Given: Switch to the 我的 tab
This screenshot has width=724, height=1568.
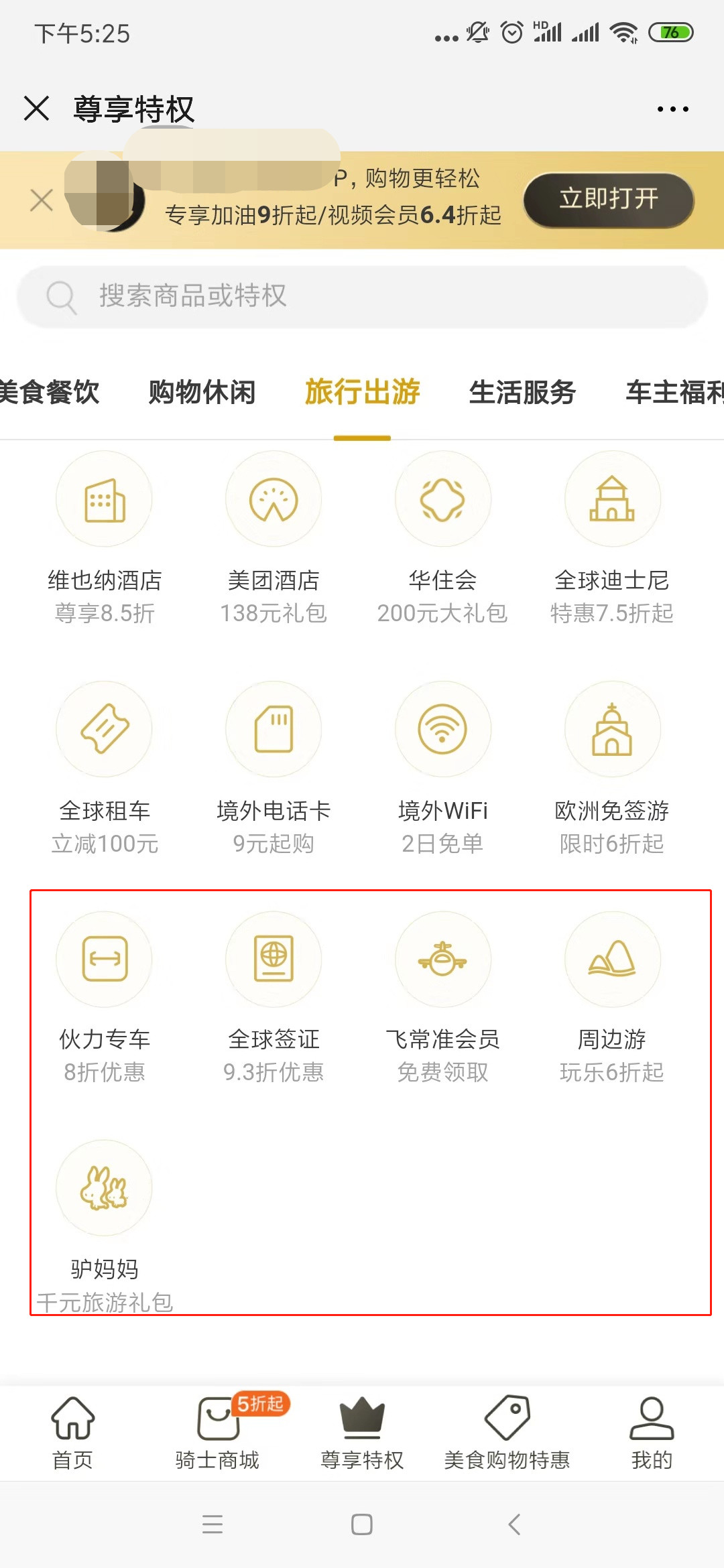Looking at the screenshot, I should pyautogui.click(x=651, y=1433).
